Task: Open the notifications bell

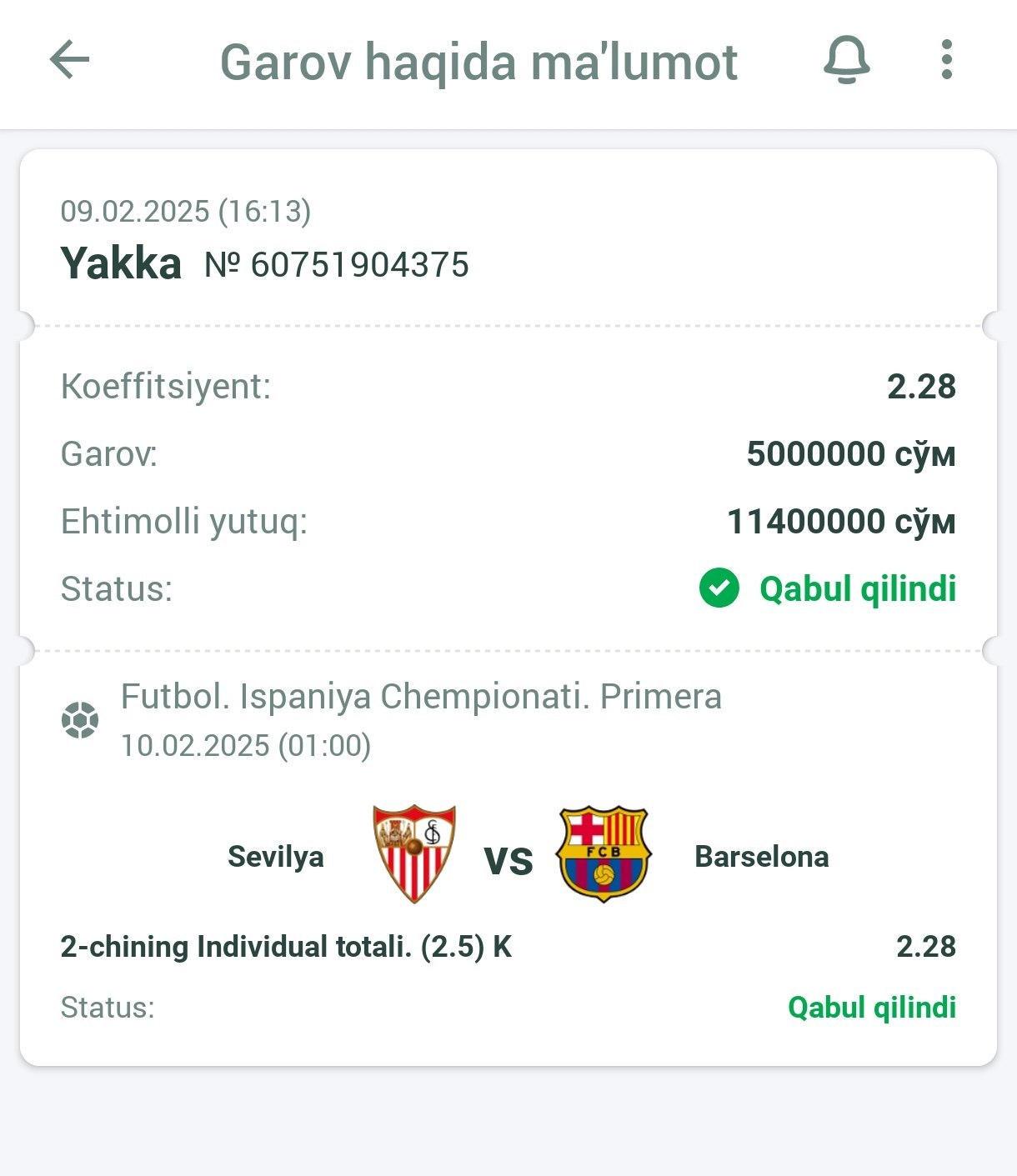Action: coord(846,61)
